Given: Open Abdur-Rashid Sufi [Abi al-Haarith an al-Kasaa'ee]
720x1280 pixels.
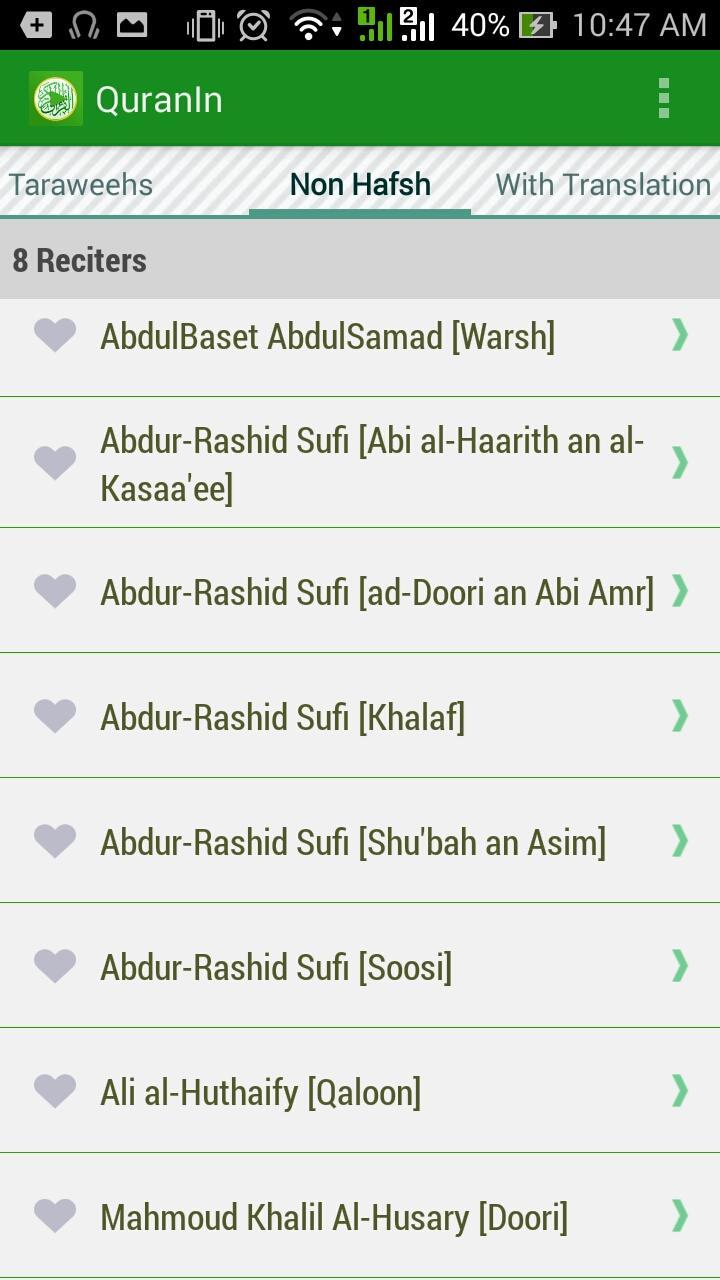Looking at the screenshot, I should [x=372, y=464].
